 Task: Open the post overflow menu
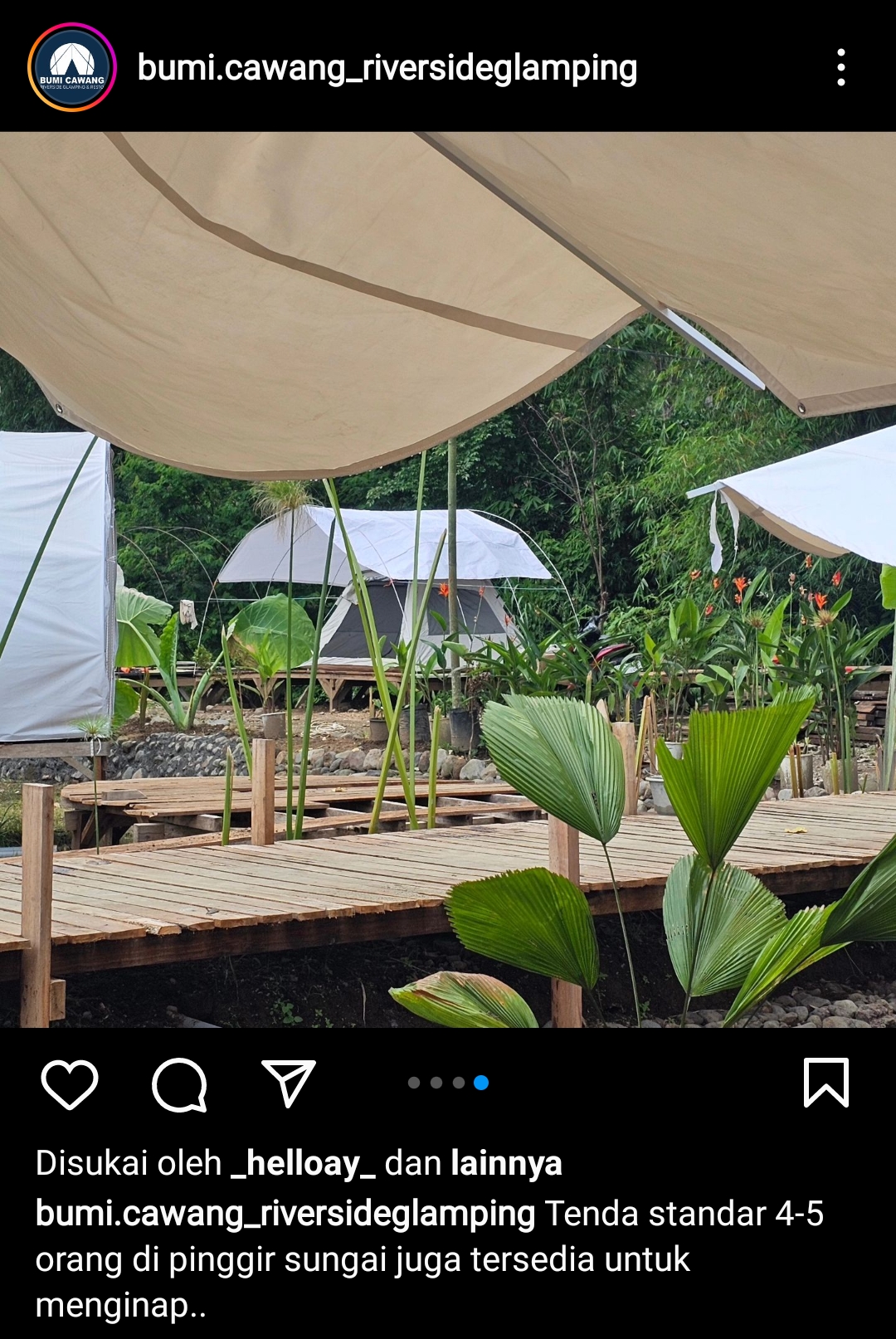840,67
